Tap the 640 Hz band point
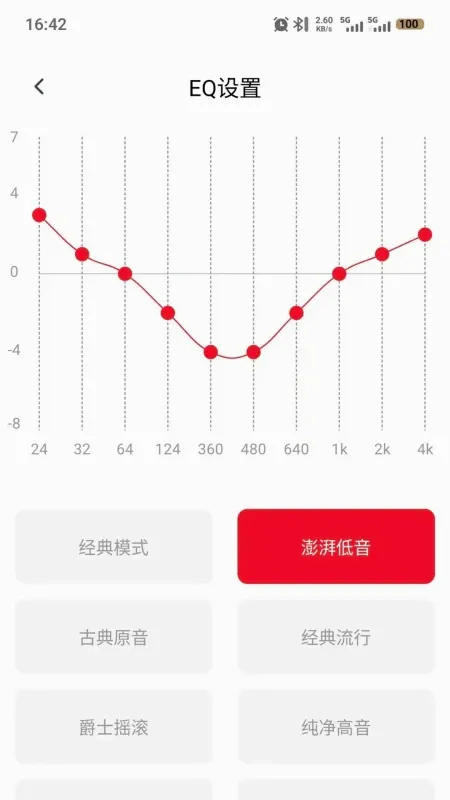The height and width of the screenshot is (800, 450). [x=296, y=313]
